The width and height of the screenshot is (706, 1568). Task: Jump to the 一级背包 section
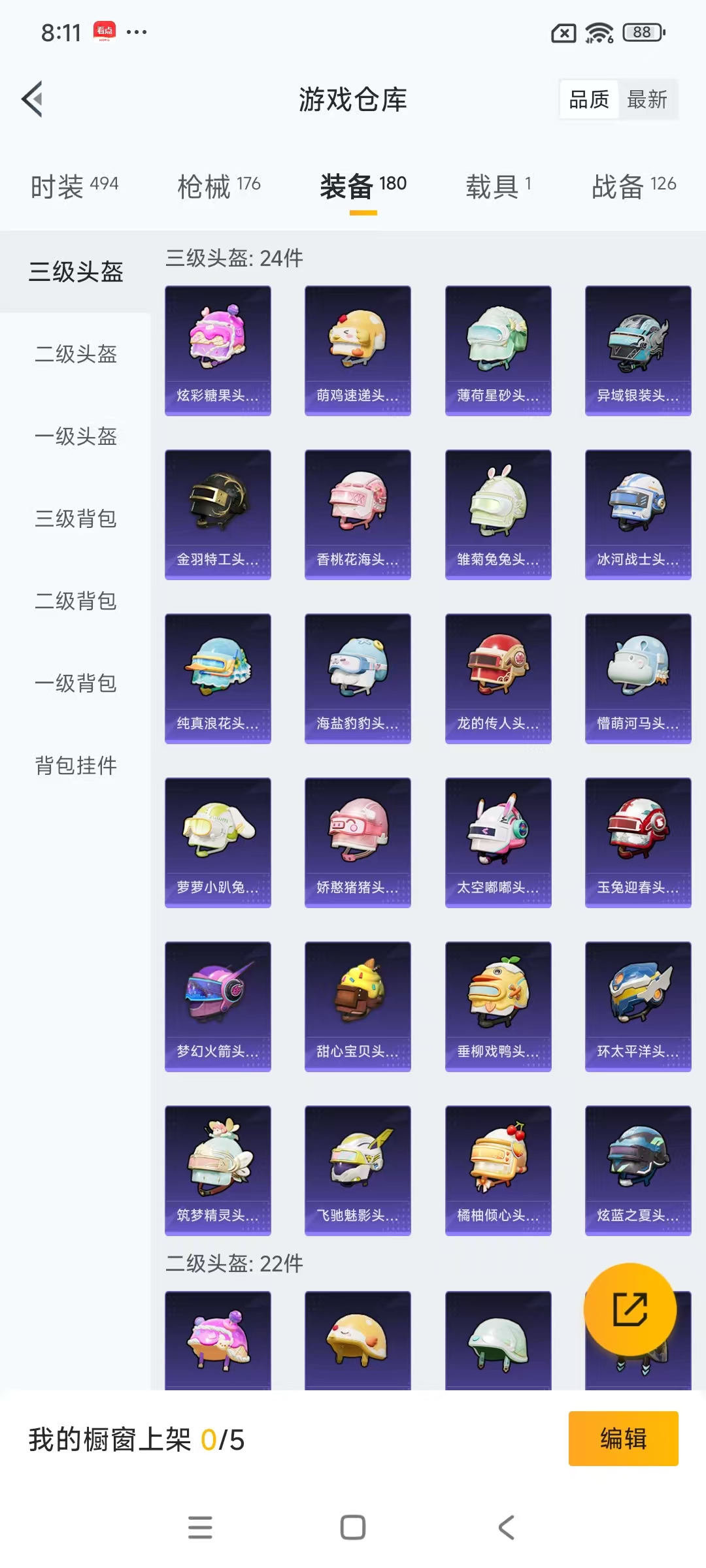tap(76, 684)
